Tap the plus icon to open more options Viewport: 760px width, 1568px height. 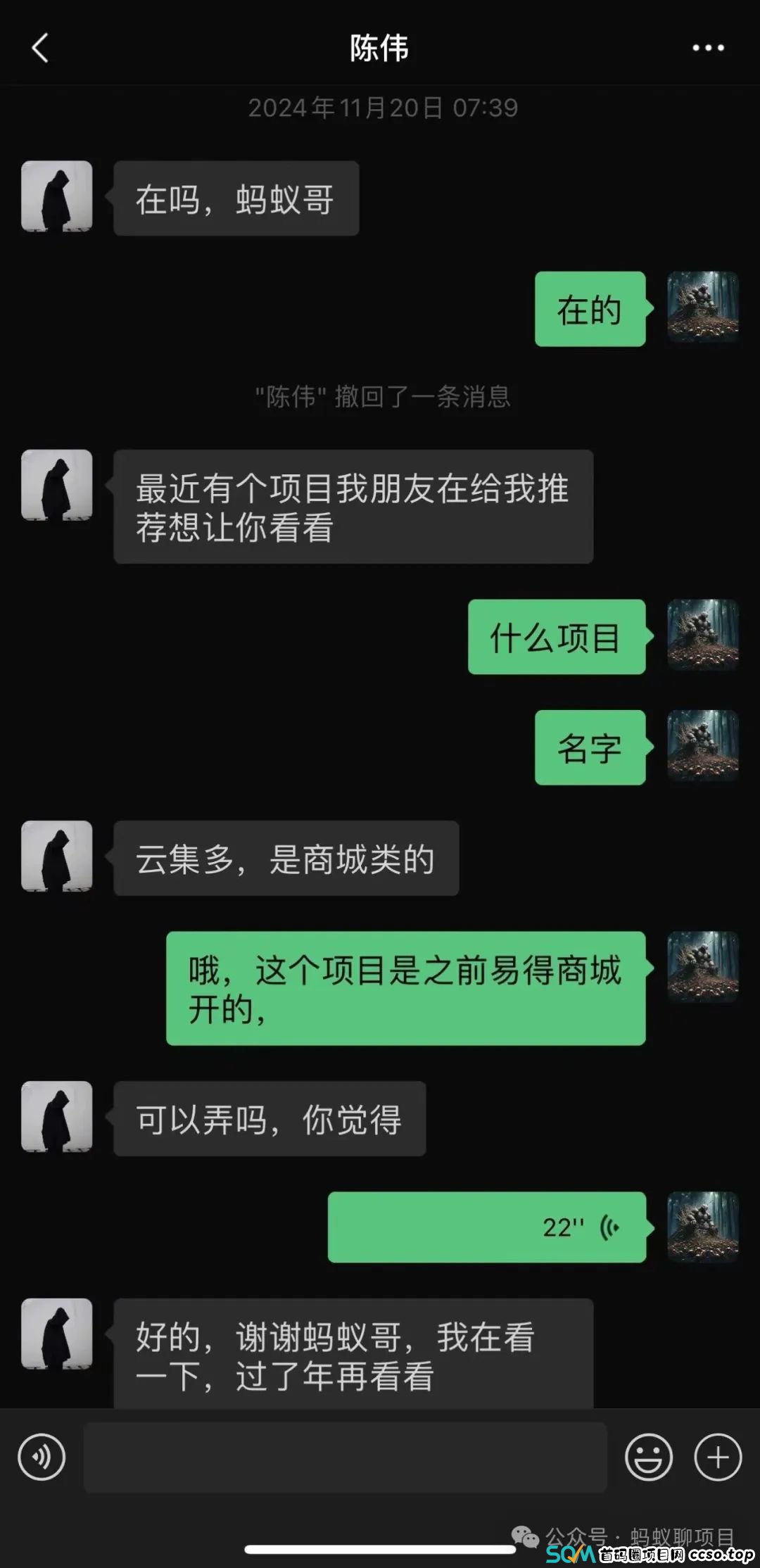coord(716,1458)
